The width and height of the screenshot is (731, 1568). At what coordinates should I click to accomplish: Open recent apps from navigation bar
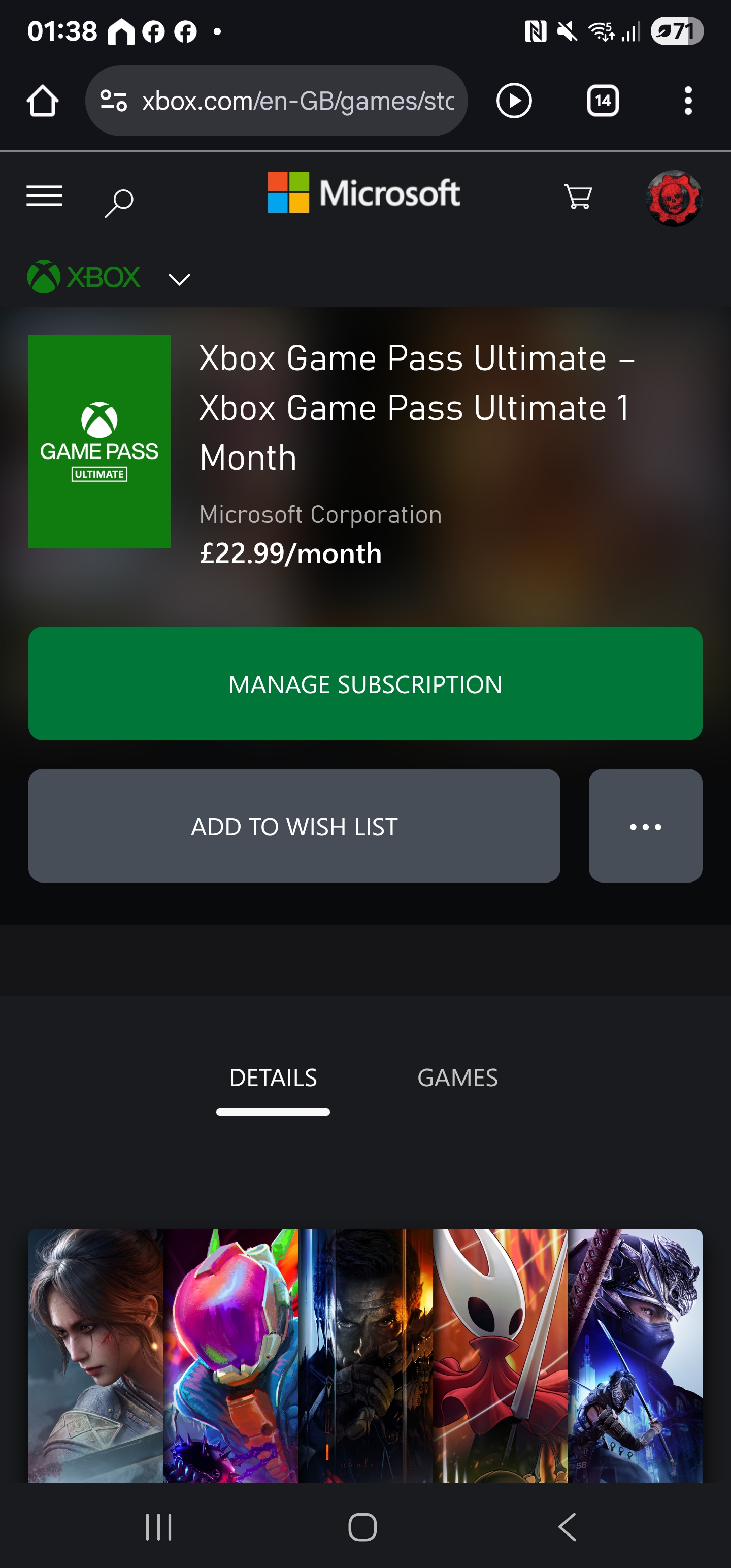pyautogui.click(x=159, y=1527)
